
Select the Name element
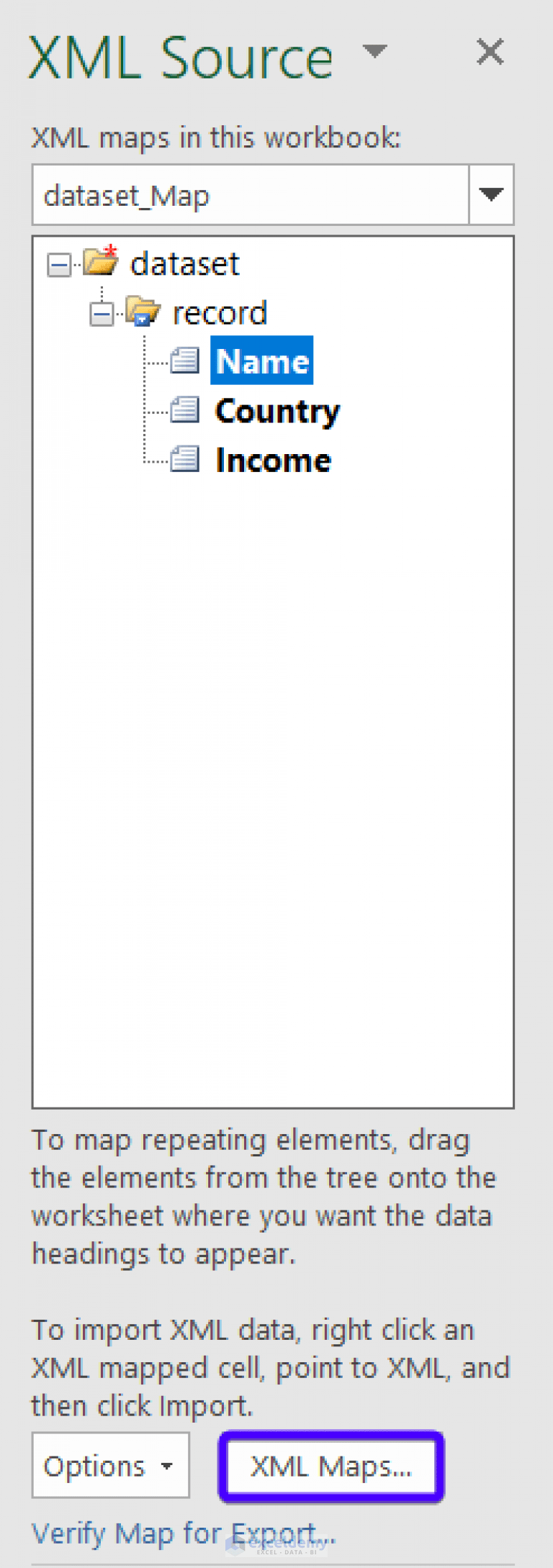pos(262,361)
